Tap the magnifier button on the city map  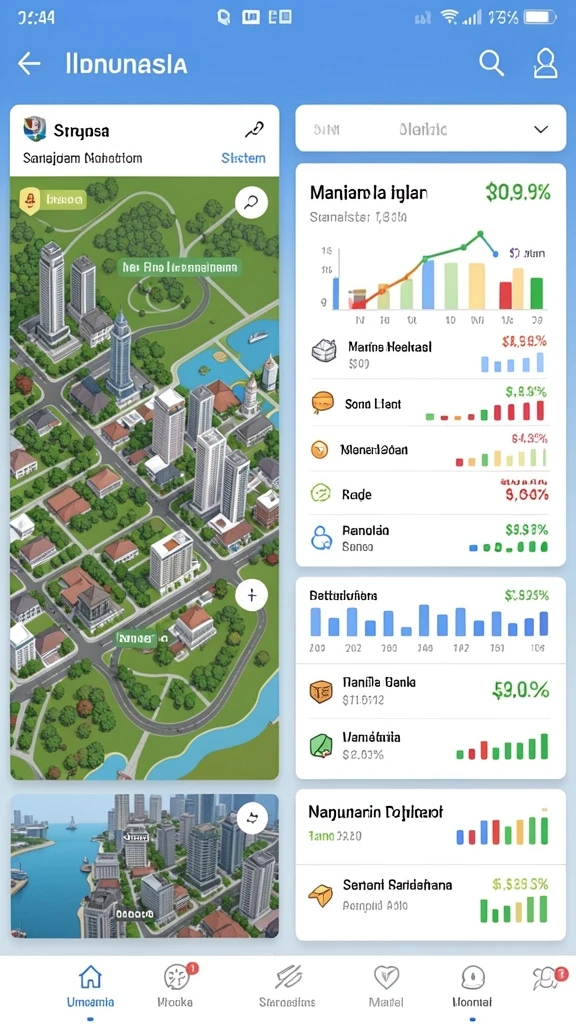(x=251, y=202)
